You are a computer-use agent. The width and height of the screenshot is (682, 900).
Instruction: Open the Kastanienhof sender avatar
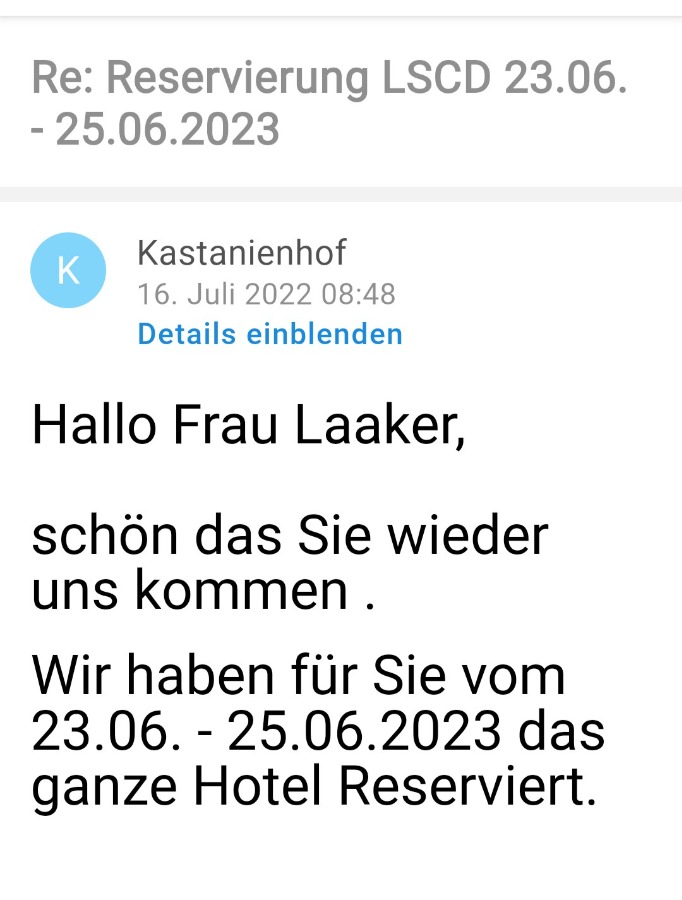[x=68, y=270]
